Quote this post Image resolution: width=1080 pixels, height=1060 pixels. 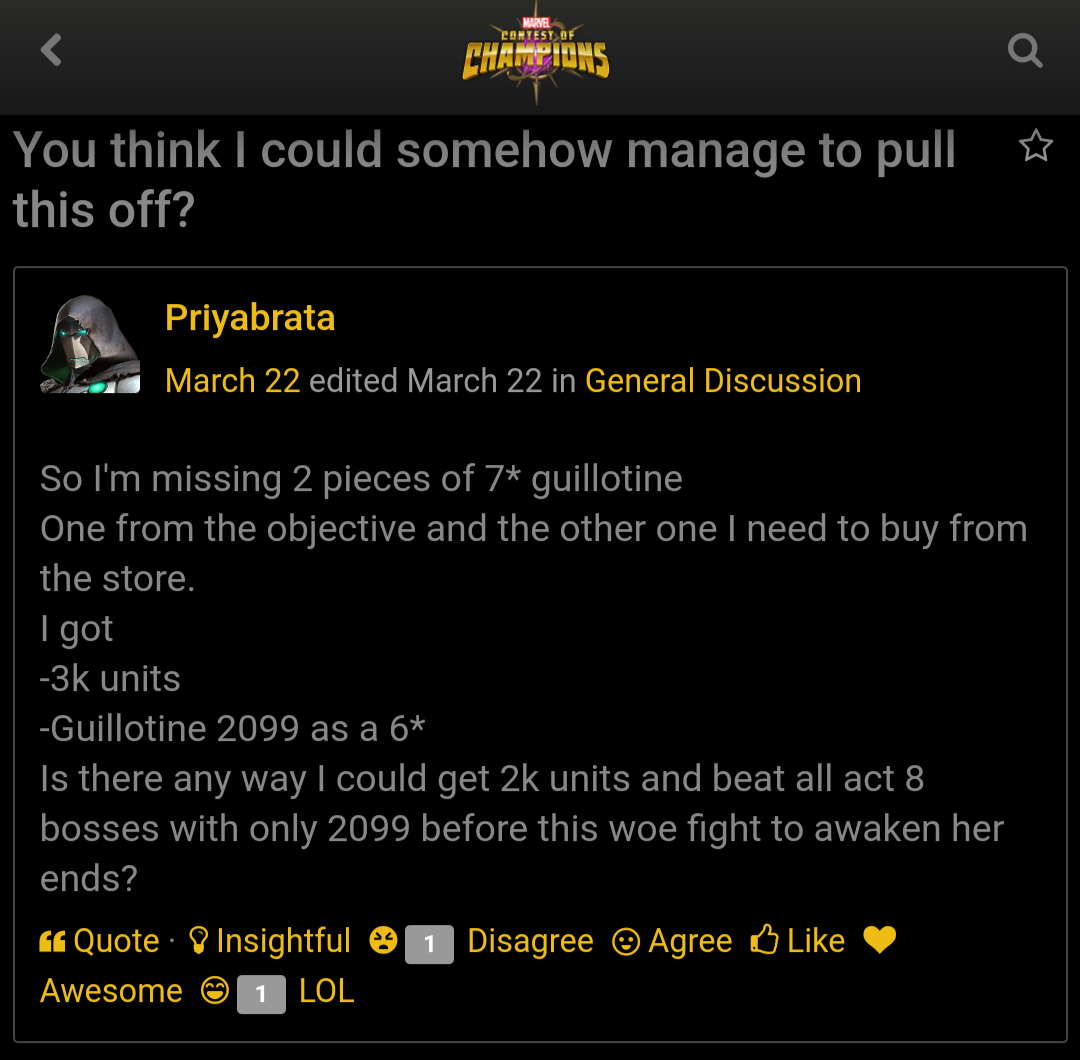pos(100,941)
